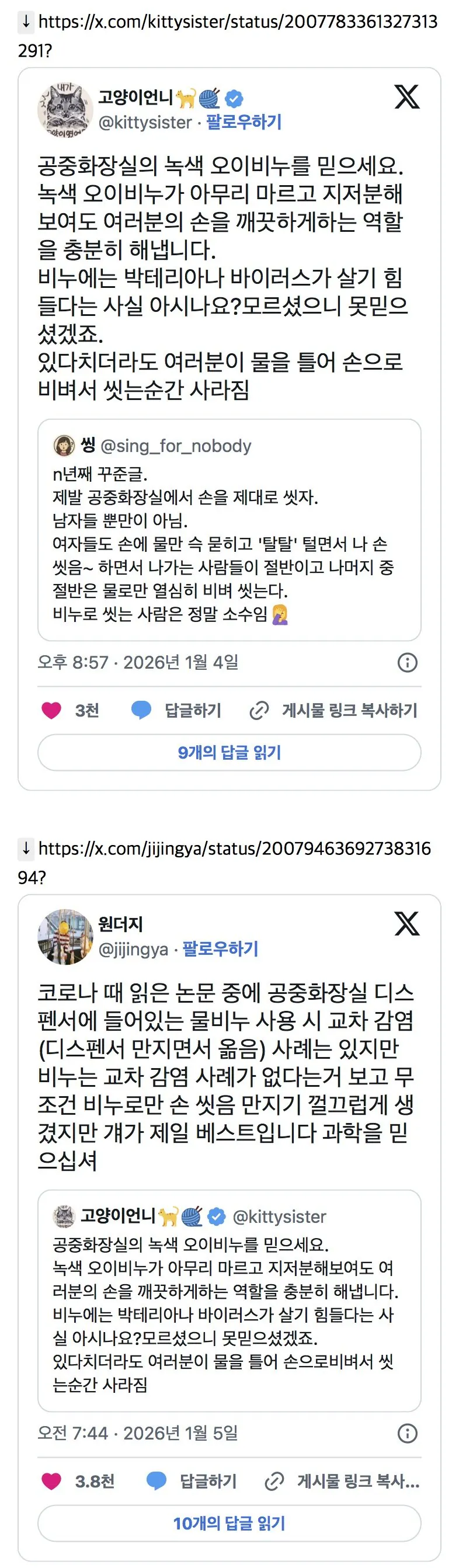The height and width of the screenshot is (1568, 459).
Task: Follow 원더지 via 팔로우하기 link
Action: click(x=220, y=949)
